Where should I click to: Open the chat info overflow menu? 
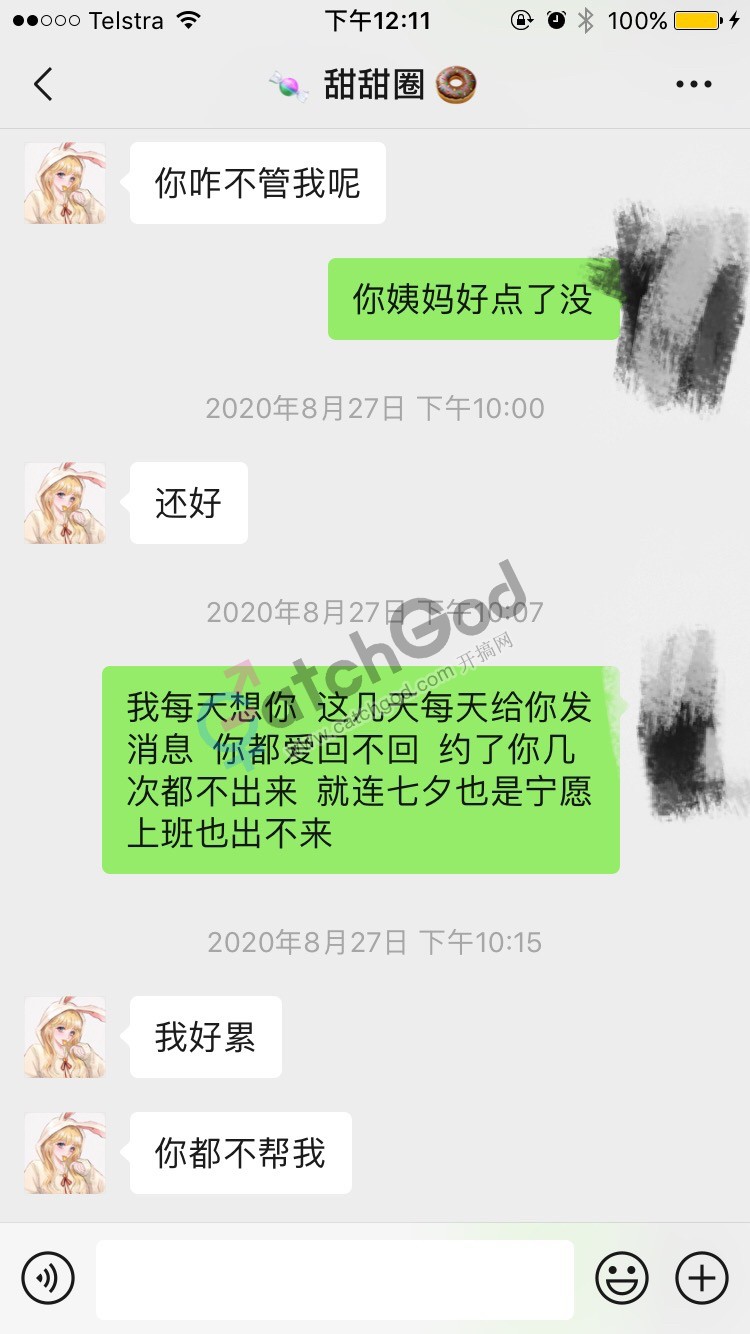tap(693, 85)
